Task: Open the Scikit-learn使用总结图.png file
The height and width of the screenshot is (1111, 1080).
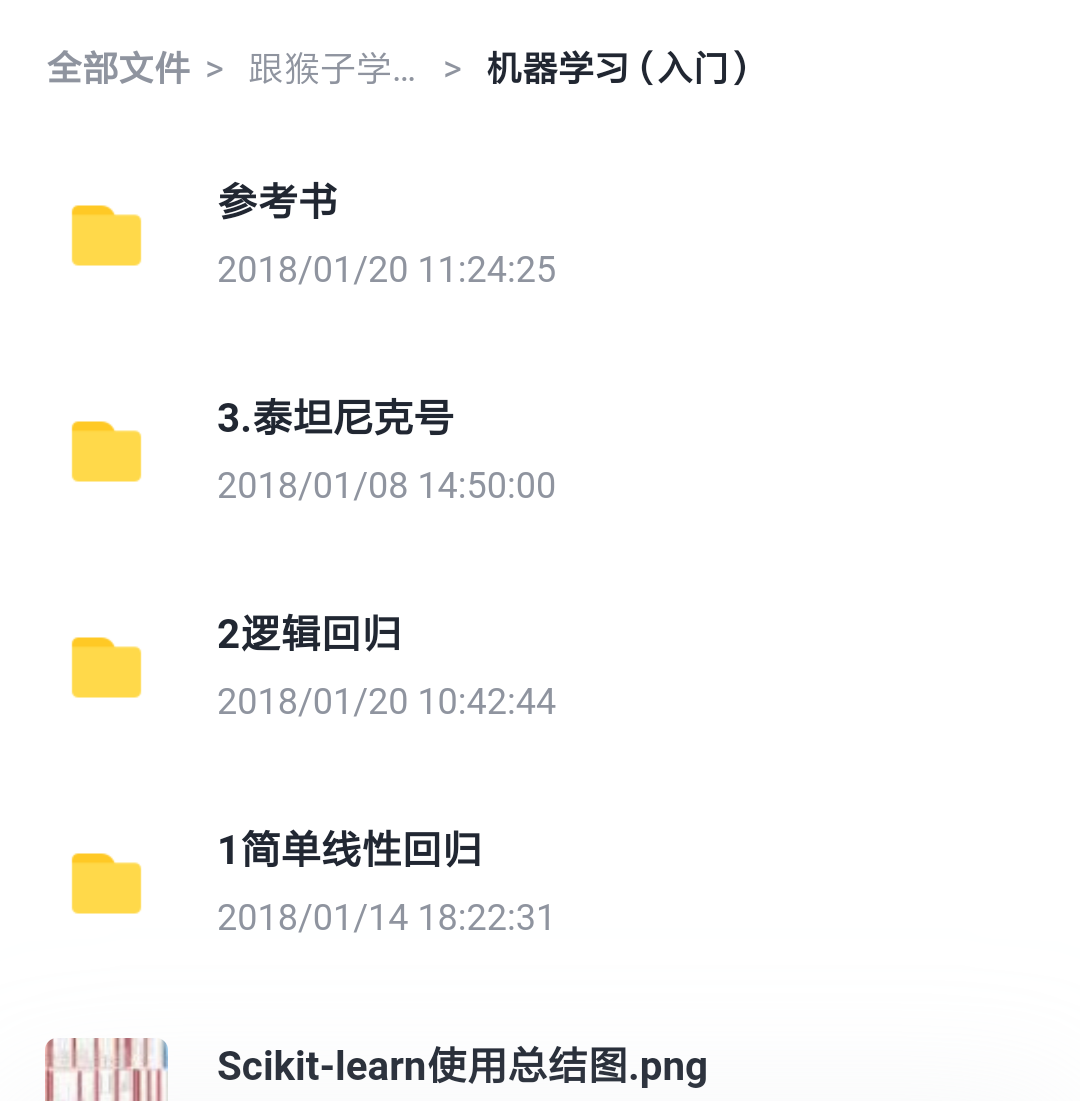Action: coord(462,1066)
